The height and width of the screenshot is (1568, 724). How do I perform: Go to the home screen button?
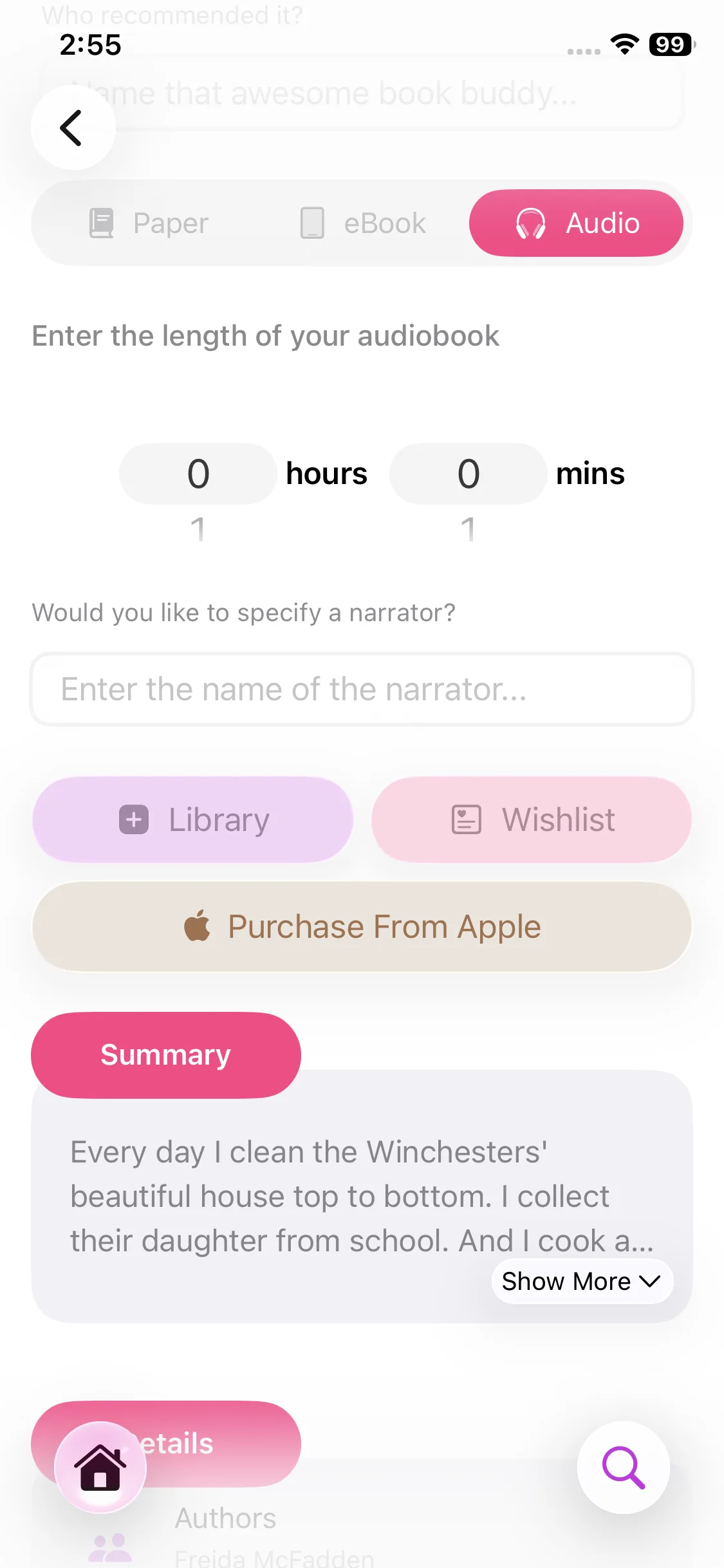[100, 1468]
